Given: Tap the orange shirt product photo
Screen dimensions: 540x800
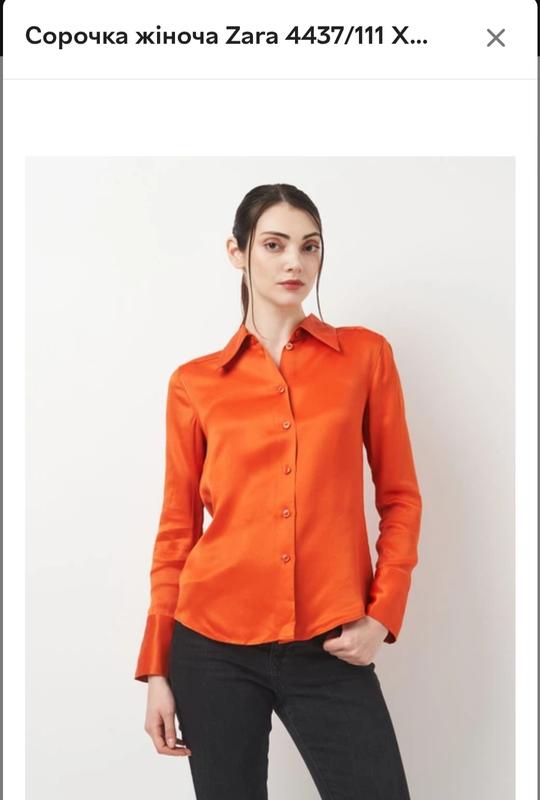Looking at the screenshot, I should coord(271,478).
